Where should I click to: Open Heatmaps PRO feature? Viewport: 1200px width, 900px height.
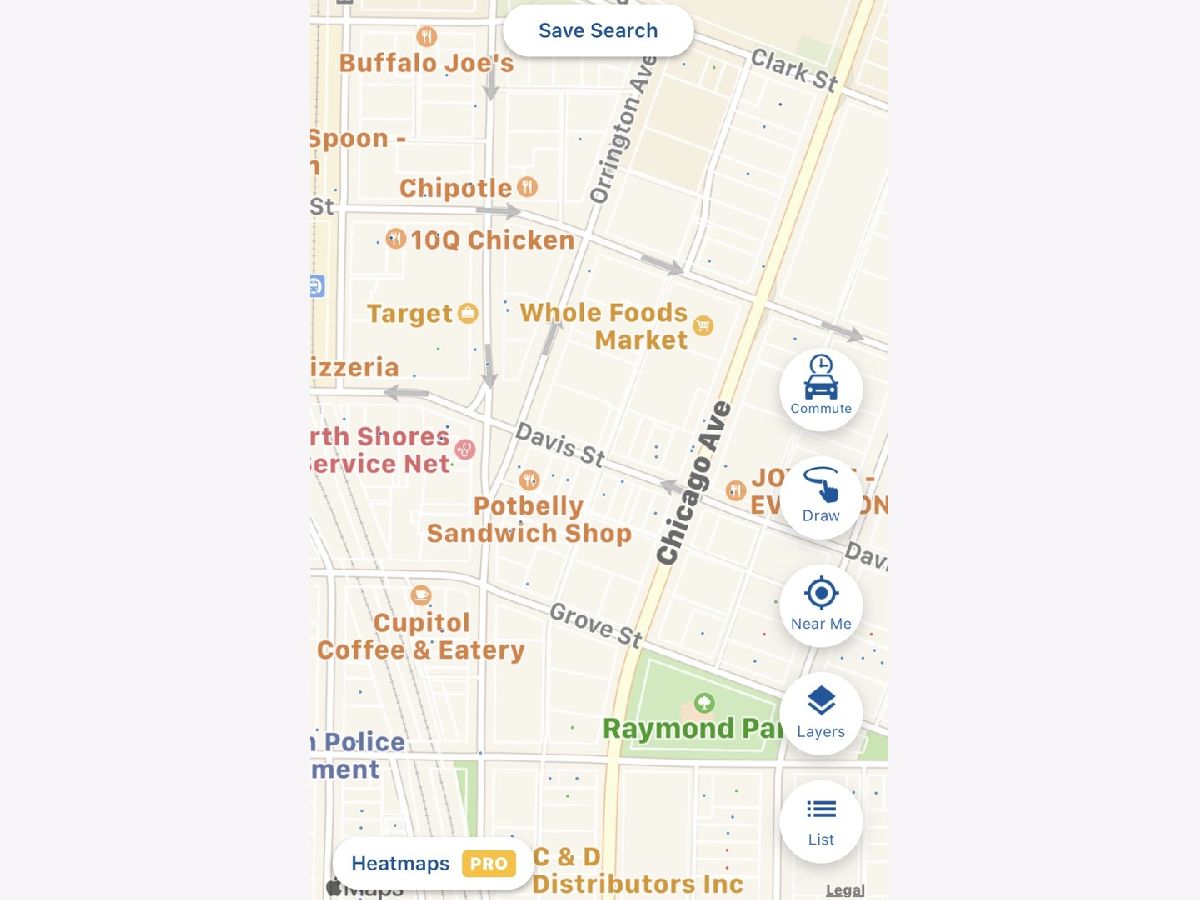pos(433,864)
